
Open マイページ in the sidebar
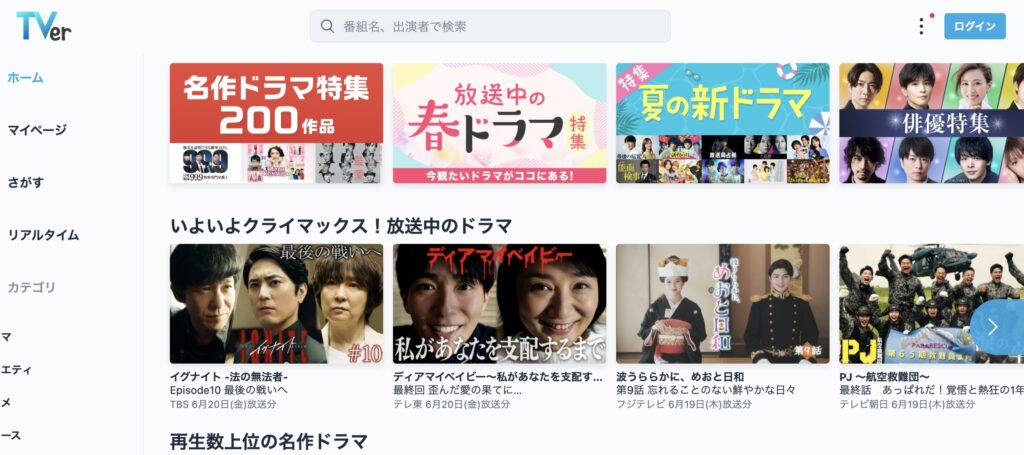coord(37,130)
